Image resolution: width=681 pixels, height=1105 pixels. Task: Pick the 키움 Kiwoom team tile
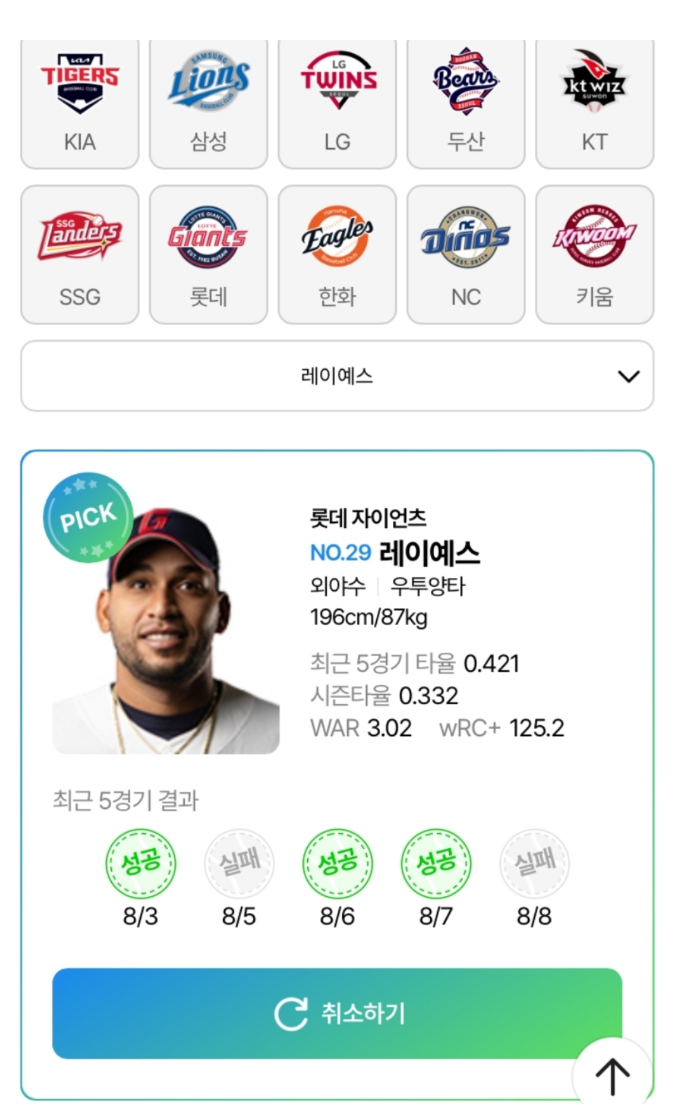tap(595, 254)
